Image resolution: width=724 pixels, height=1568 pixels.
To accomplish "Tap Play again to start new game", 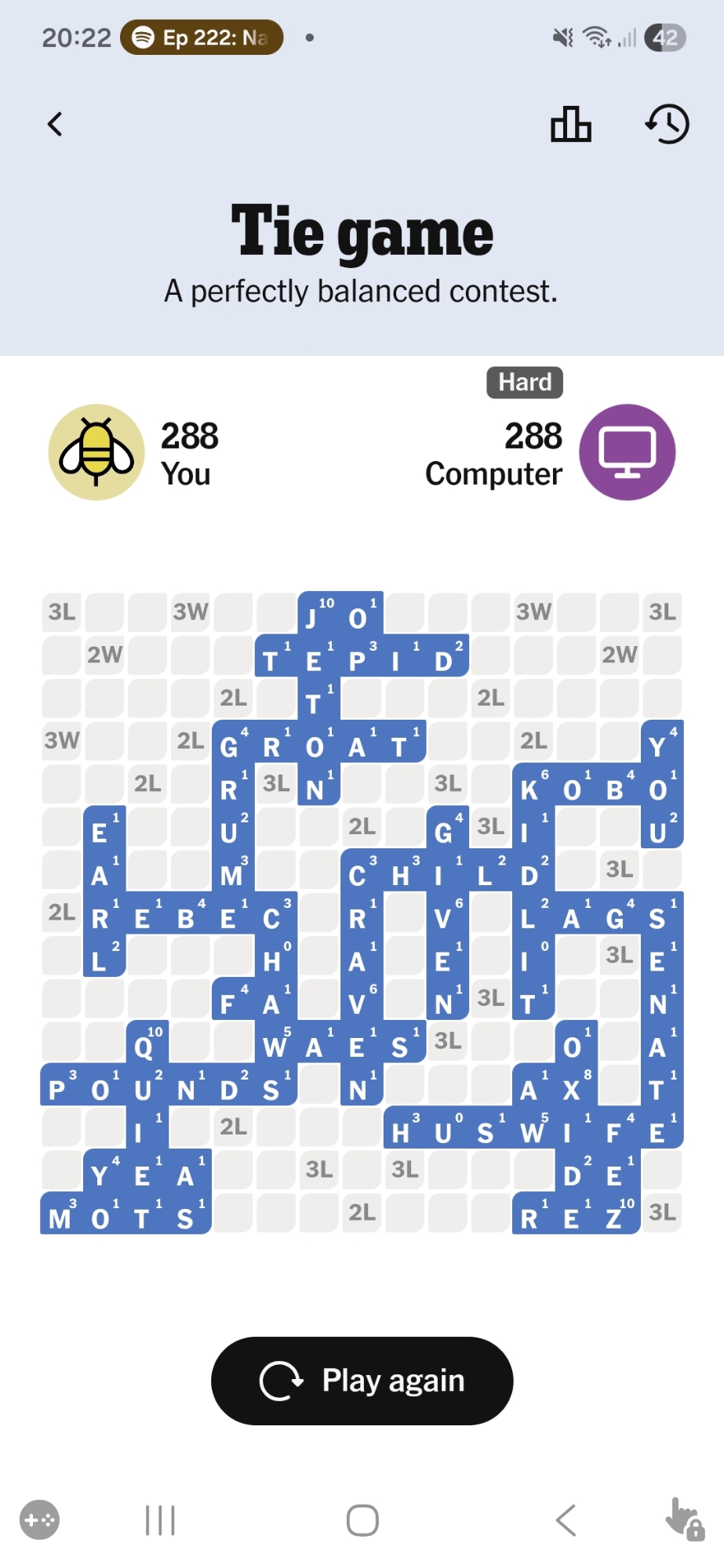I will click(362, 1381).
